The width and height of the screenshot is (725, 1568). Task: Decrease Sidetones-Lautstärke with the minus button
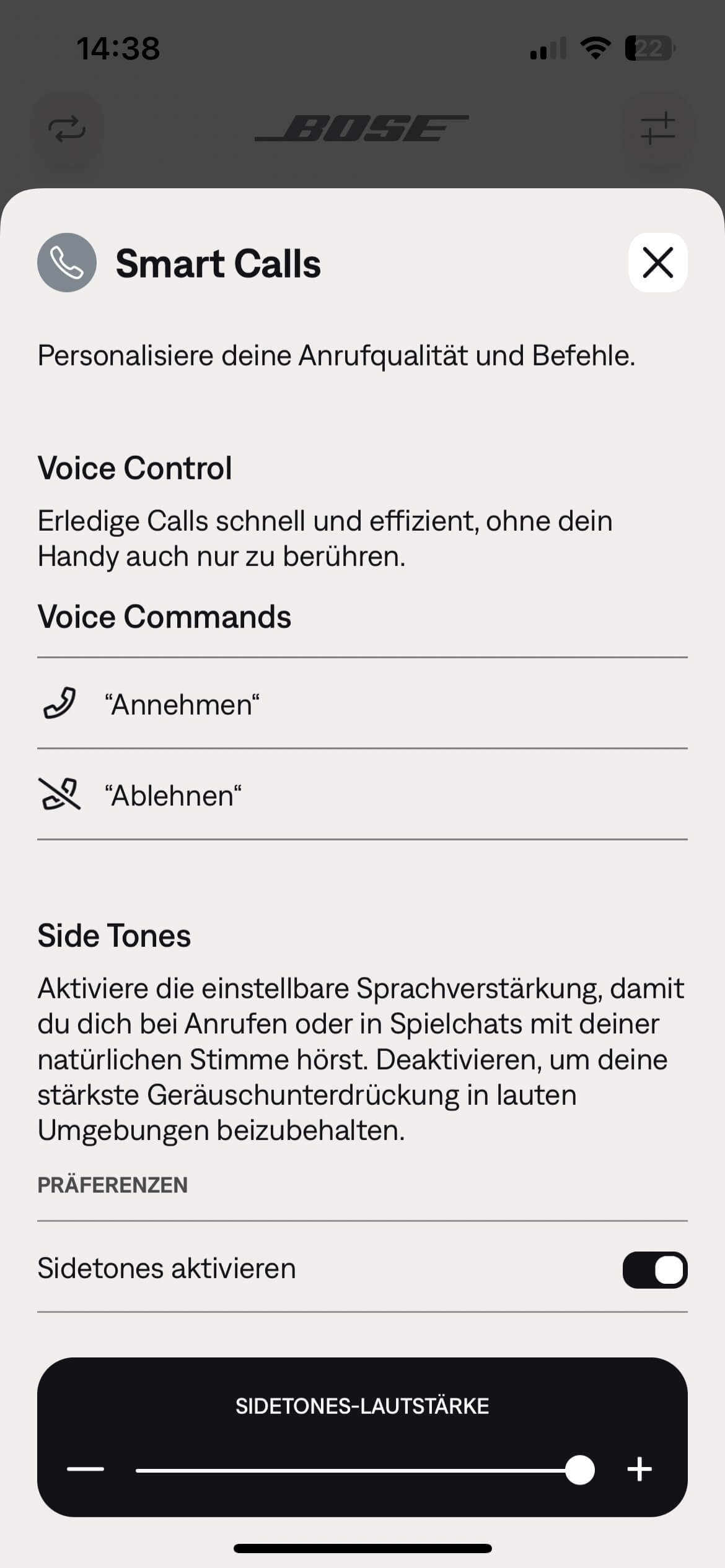pos(86,1470)
